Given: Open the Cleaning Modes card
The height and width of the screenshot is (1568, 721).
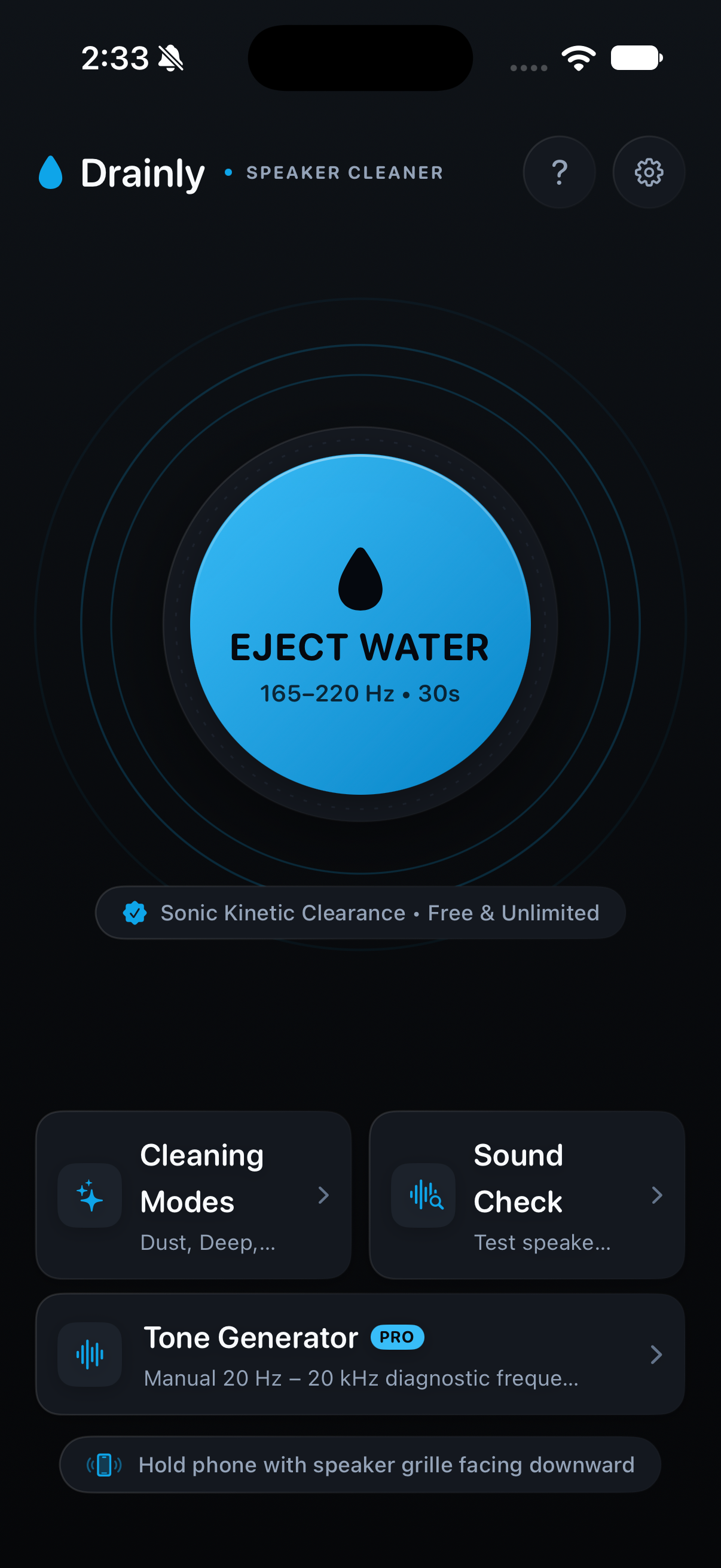Looking at the screenshot, I should pos(194,1195).
